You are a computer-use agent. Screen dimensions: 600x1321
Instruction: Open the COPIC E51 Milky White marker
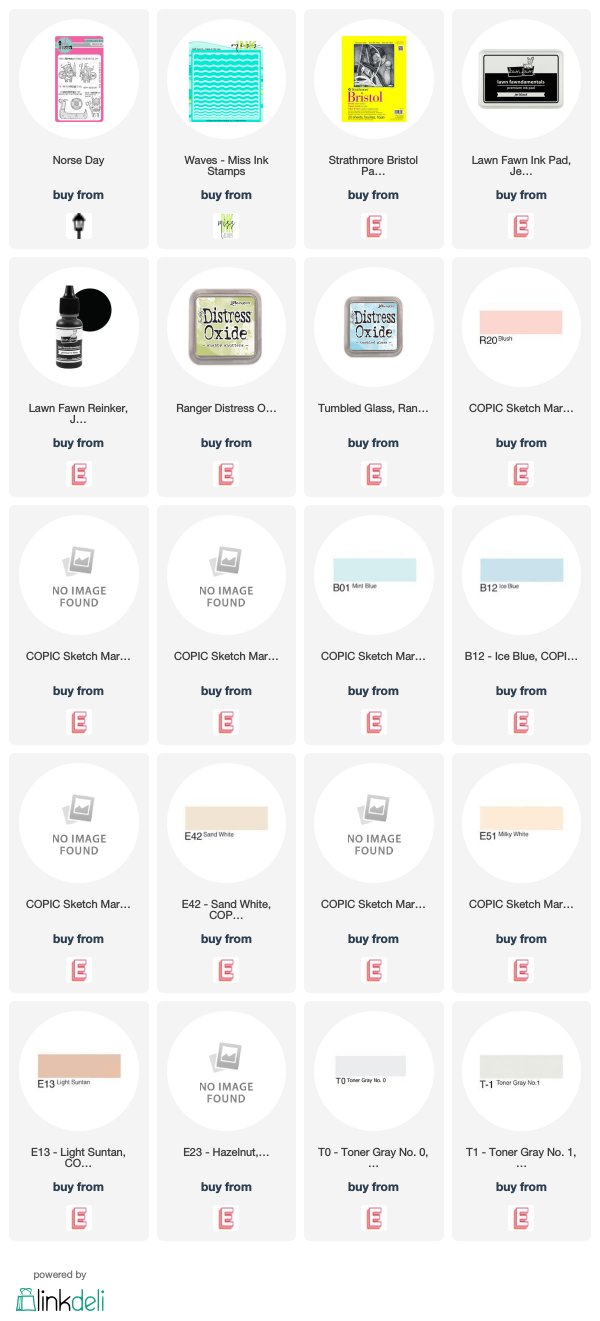pyautogui.click(x=521, y=873)
